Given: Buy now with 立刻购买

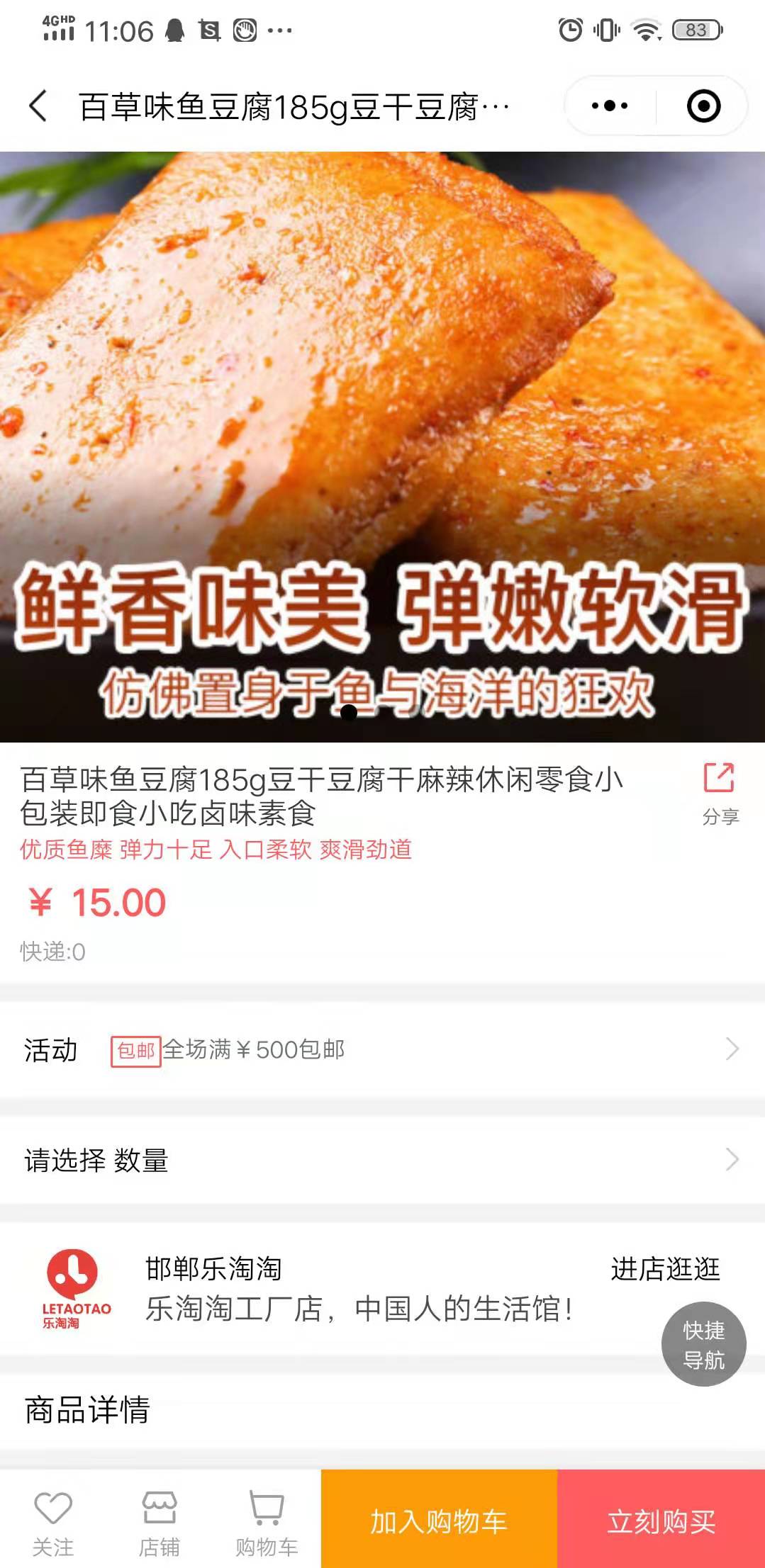Looking at the screenshot, I should click(x=661, y=1521).
